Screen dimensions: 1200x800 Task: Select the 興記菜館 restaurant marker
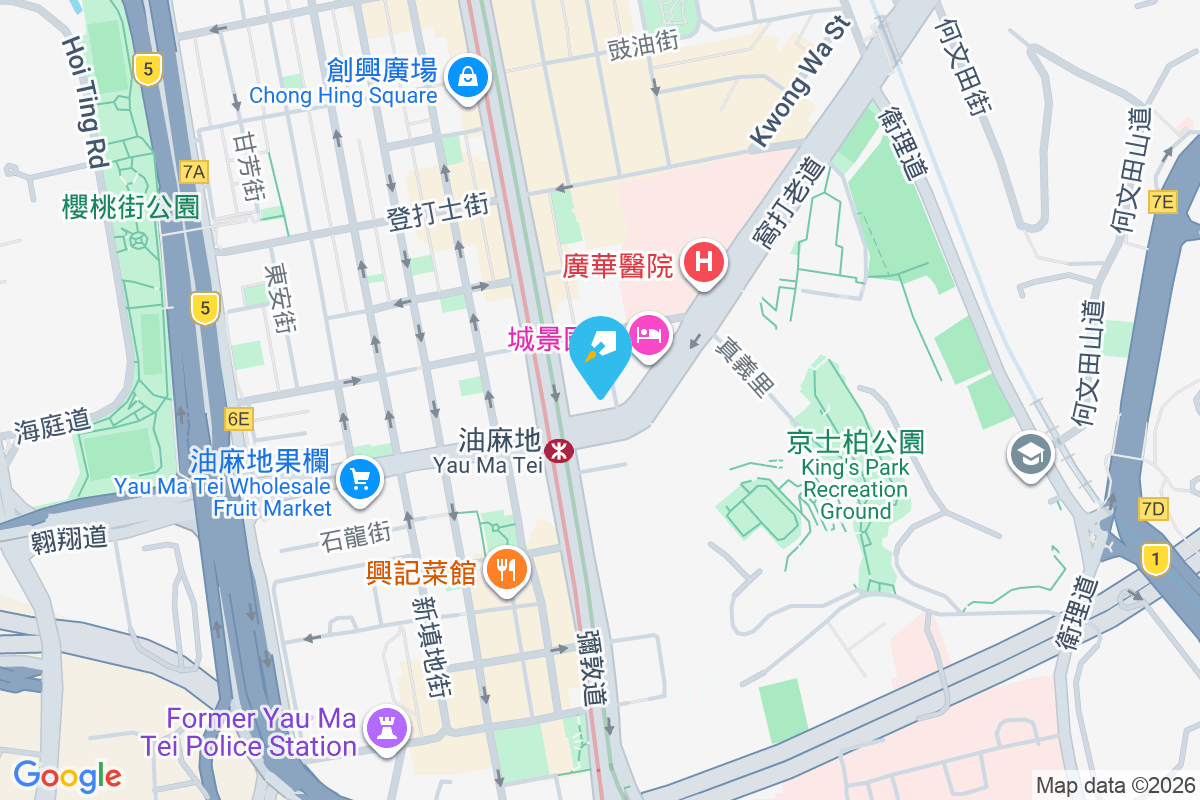[508, 569]
